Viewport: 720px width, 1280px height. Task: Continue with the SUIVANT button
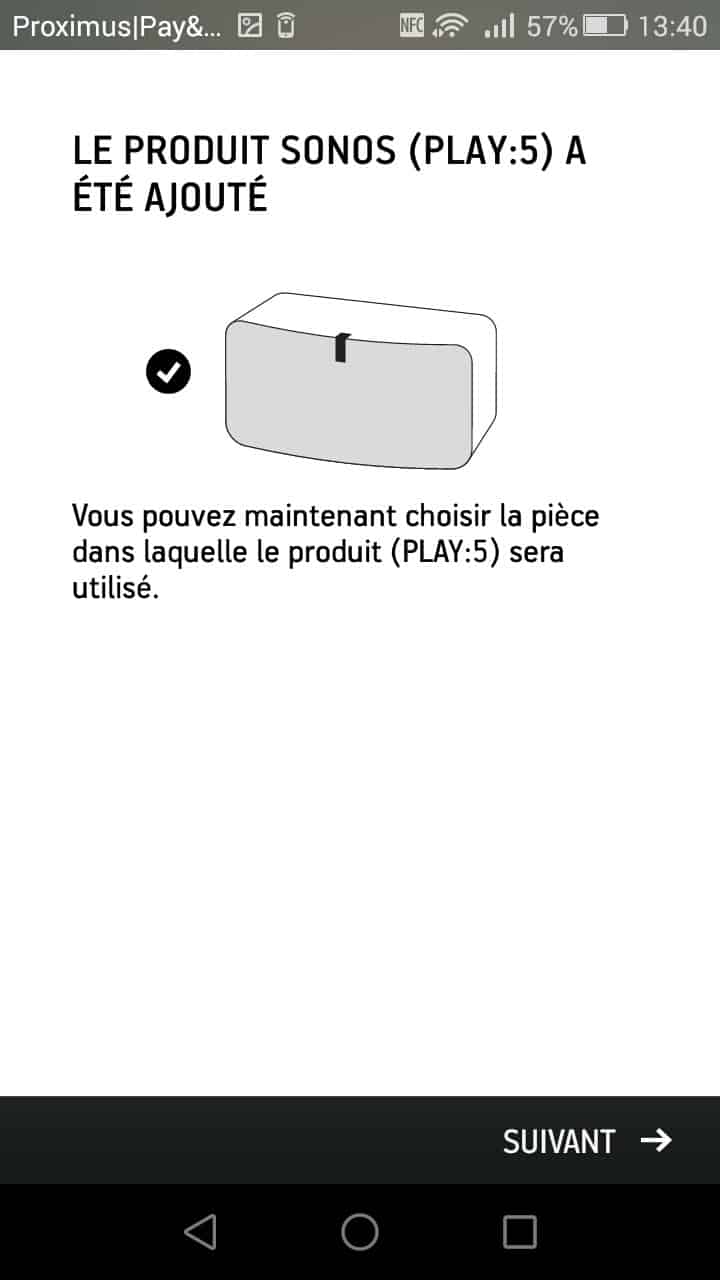click(x=587, y=1141)
